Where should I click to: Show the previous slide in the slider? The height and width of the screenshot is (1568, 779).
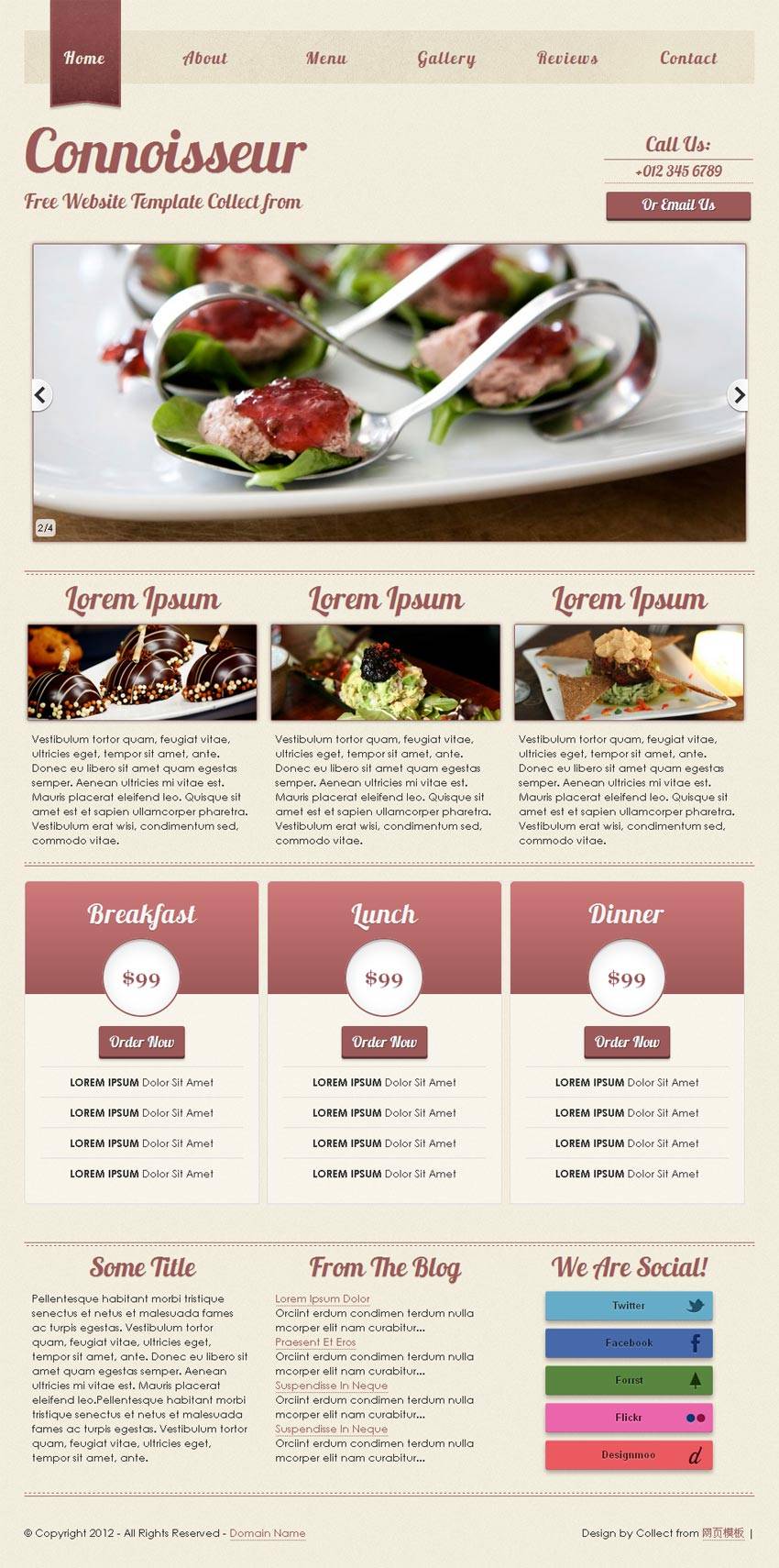point(41,395)
